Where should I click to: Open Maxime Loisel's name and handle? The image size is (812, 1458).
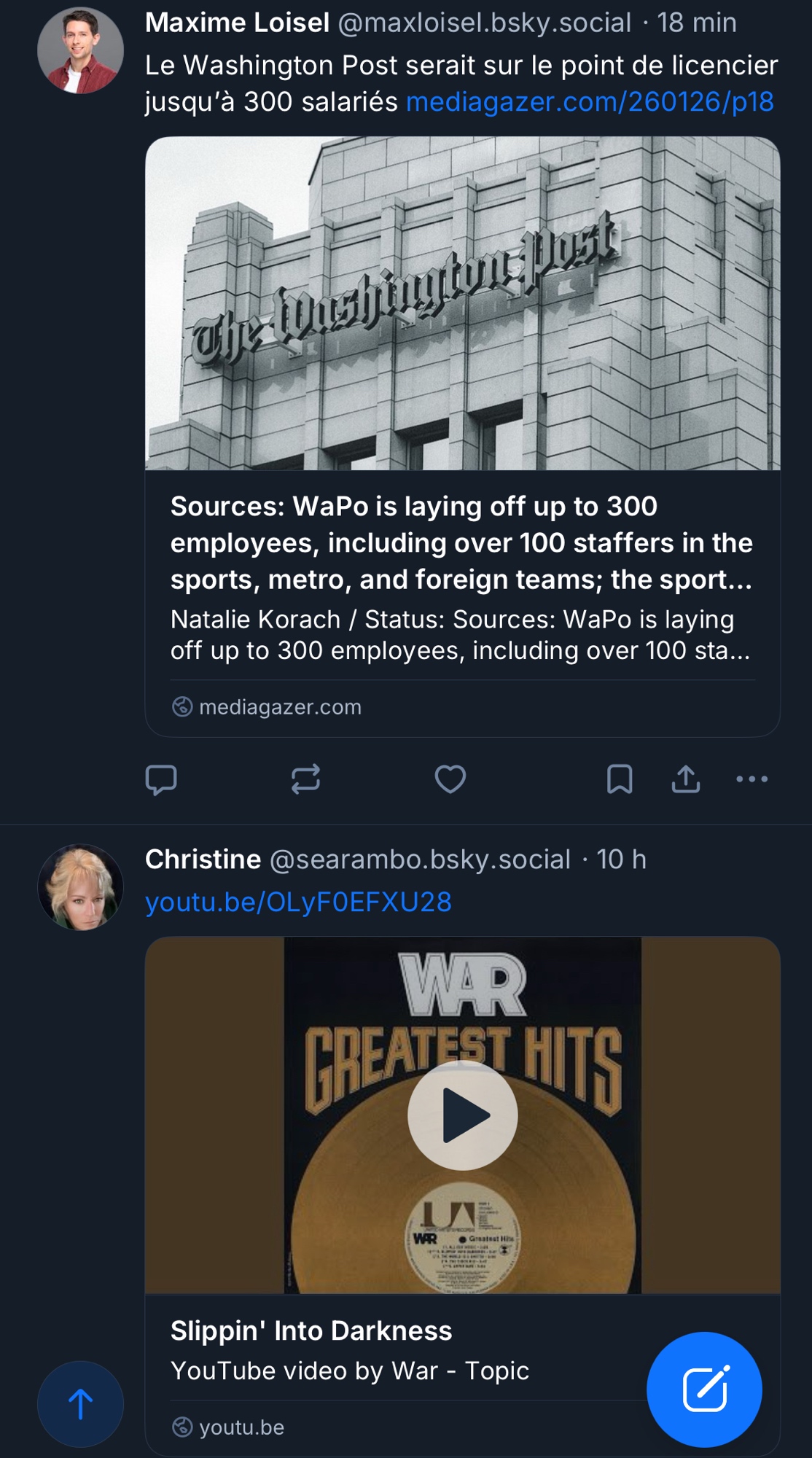point(386,23)
